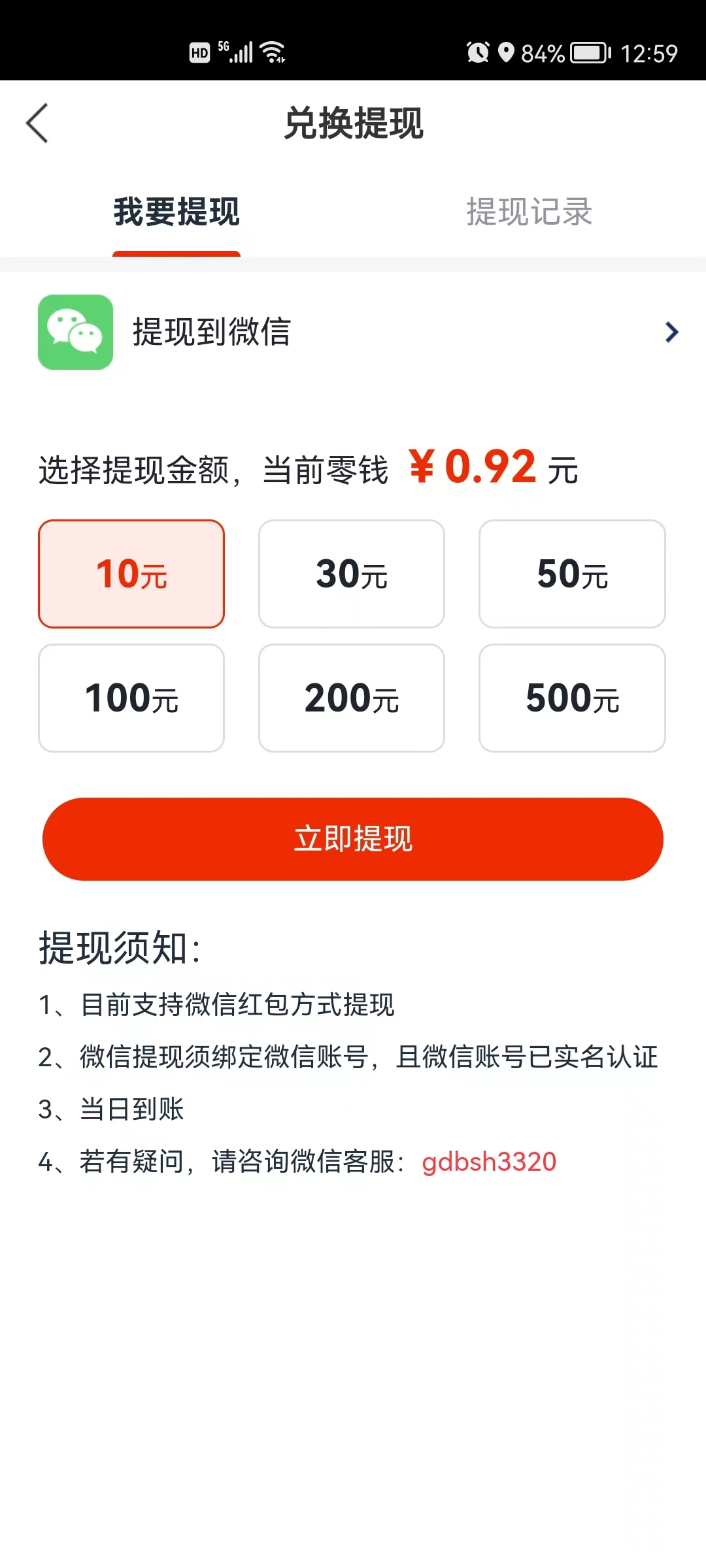Click the battery indicator in the status bar
Viewport: 706px width, 1568px height.
[586, 51]
